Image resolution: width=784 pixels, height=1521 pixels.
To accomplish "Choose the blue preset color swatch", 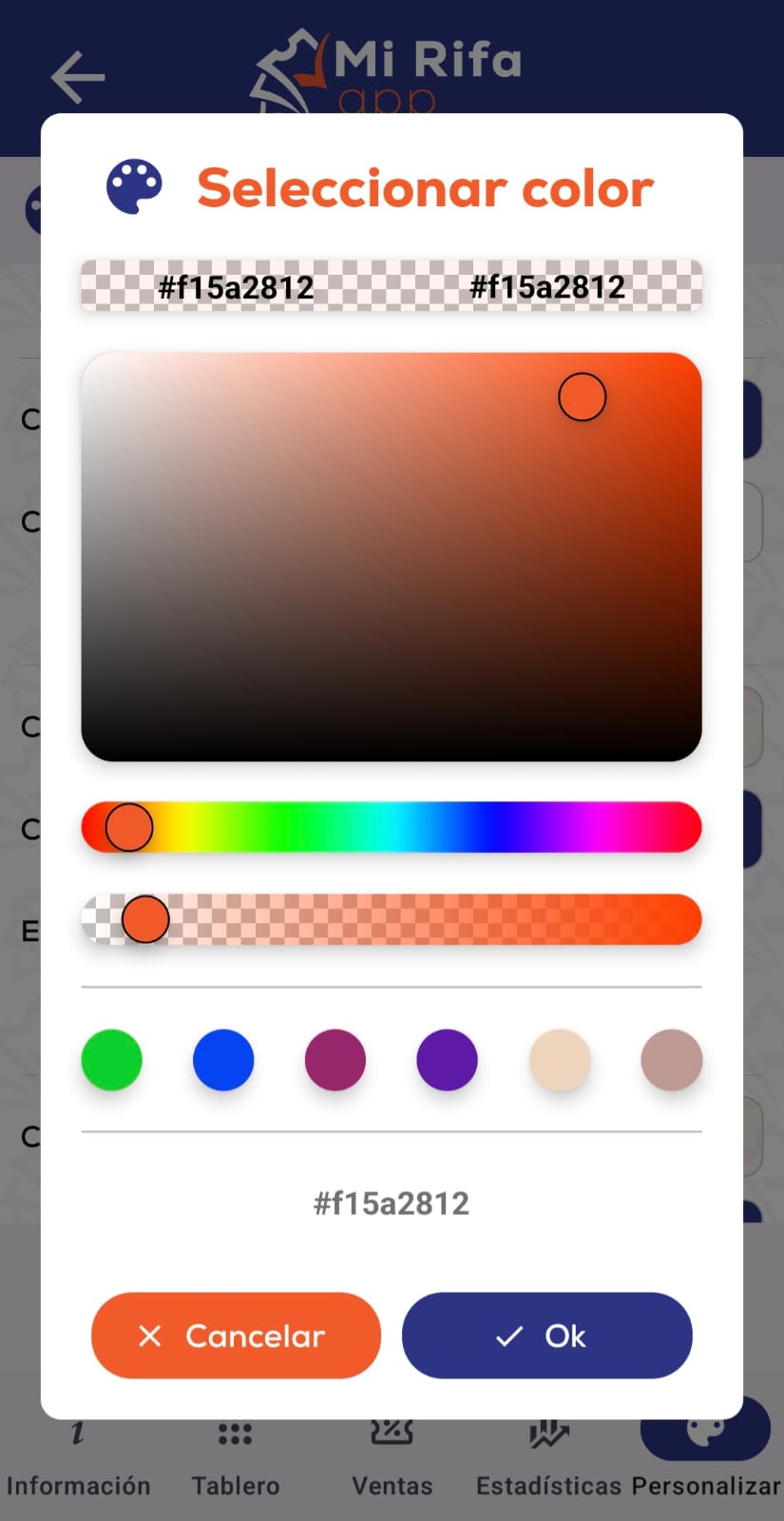I will pos(223,1060).
